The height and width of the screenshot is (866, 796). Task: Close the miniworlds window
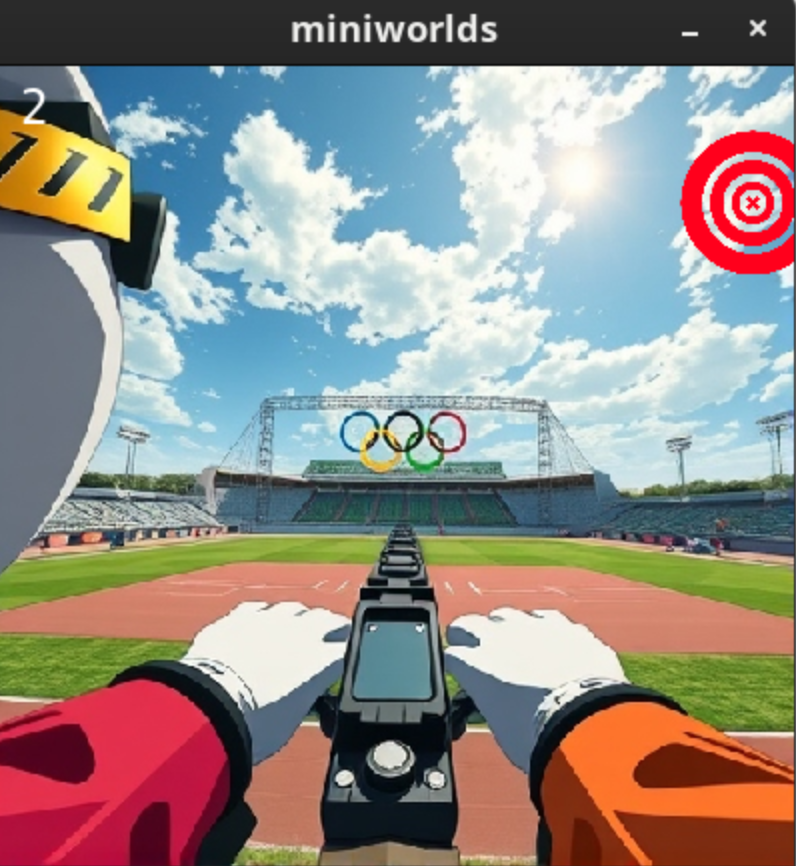tap(758, 29)
